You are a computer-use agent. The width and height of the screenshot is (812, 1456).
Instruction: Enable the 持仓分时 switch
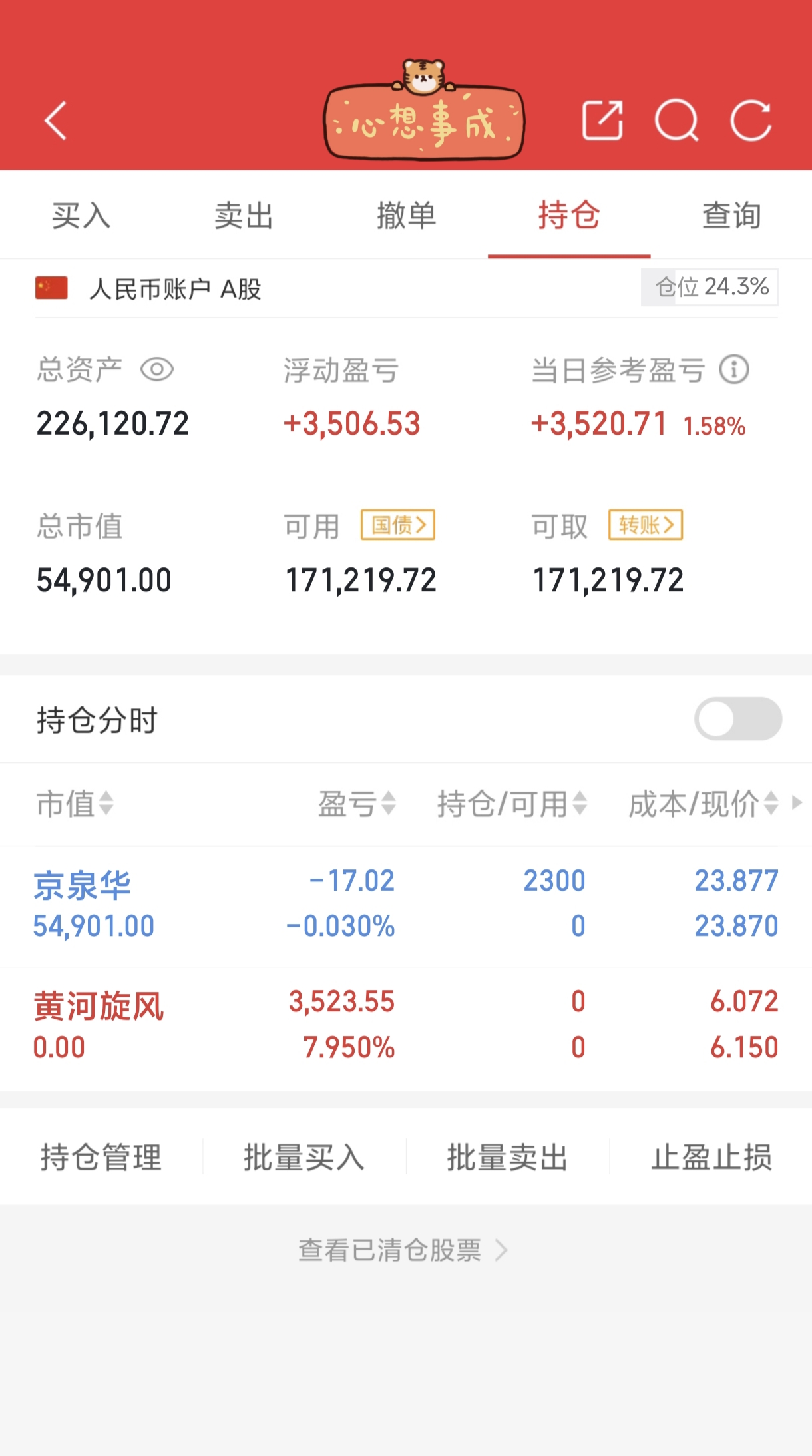(737, 719)
